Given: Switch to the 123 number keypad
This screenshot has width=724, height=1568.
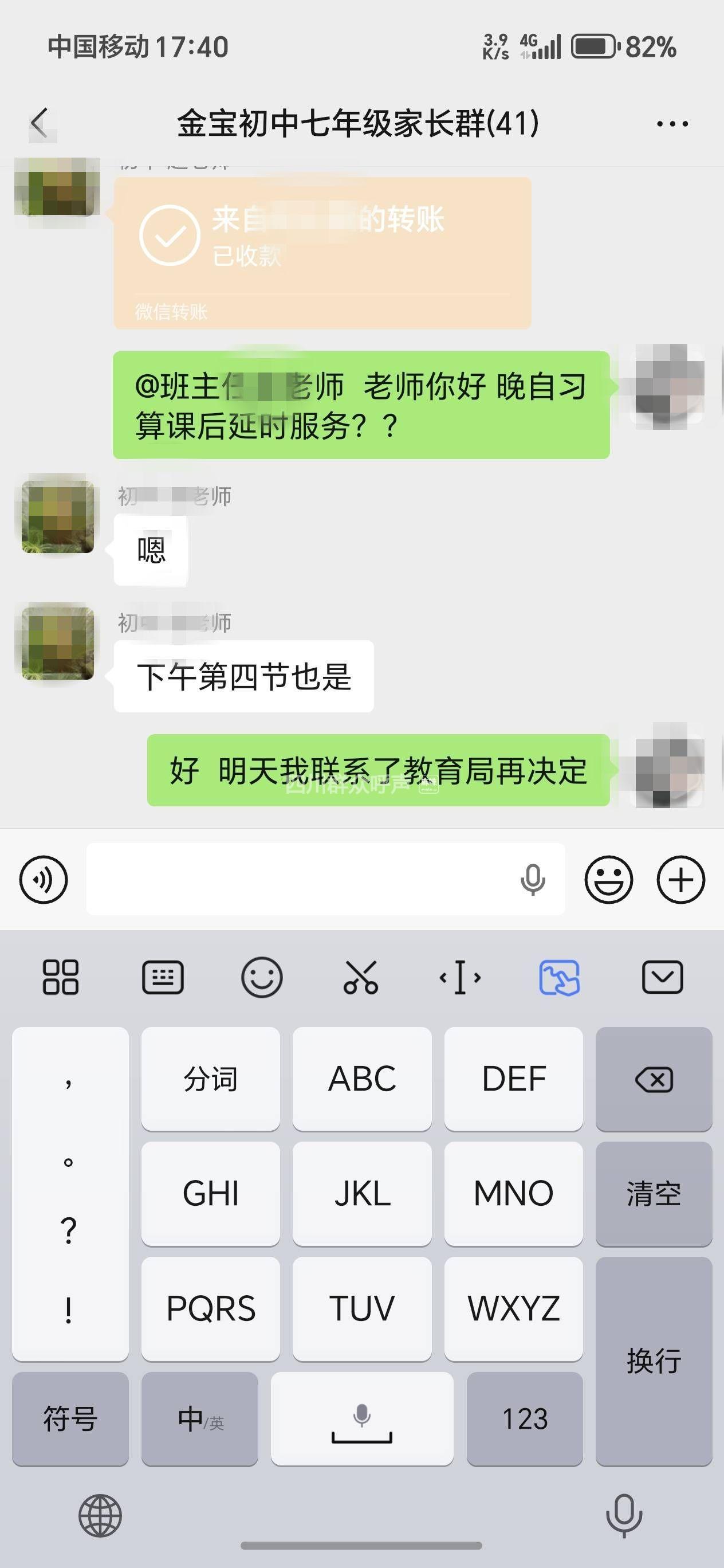Looking at the screenshot, I should coord(525,1419).
